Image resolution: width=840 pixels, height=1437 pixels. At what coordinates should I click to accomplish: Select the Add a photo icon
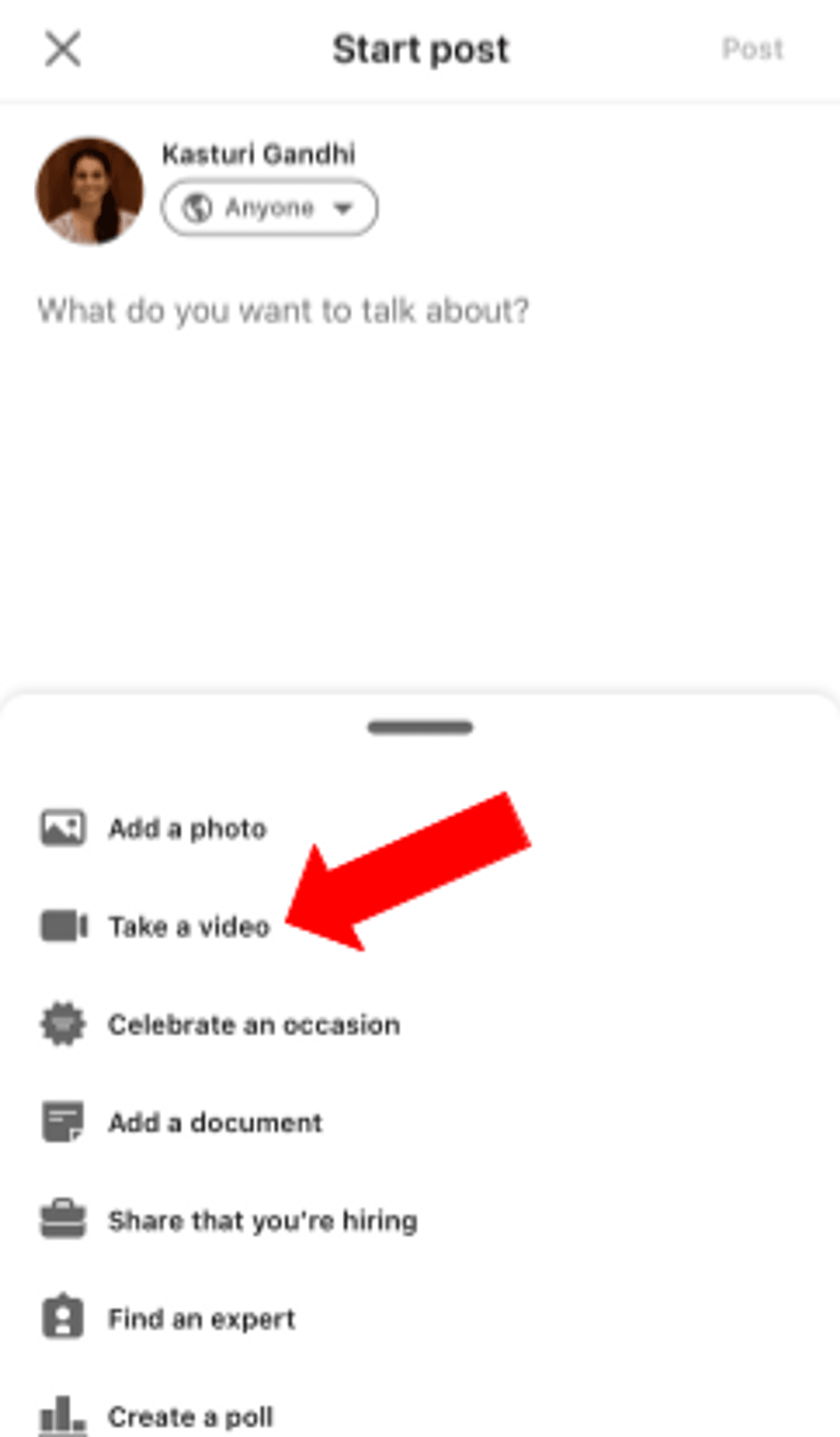63,829
